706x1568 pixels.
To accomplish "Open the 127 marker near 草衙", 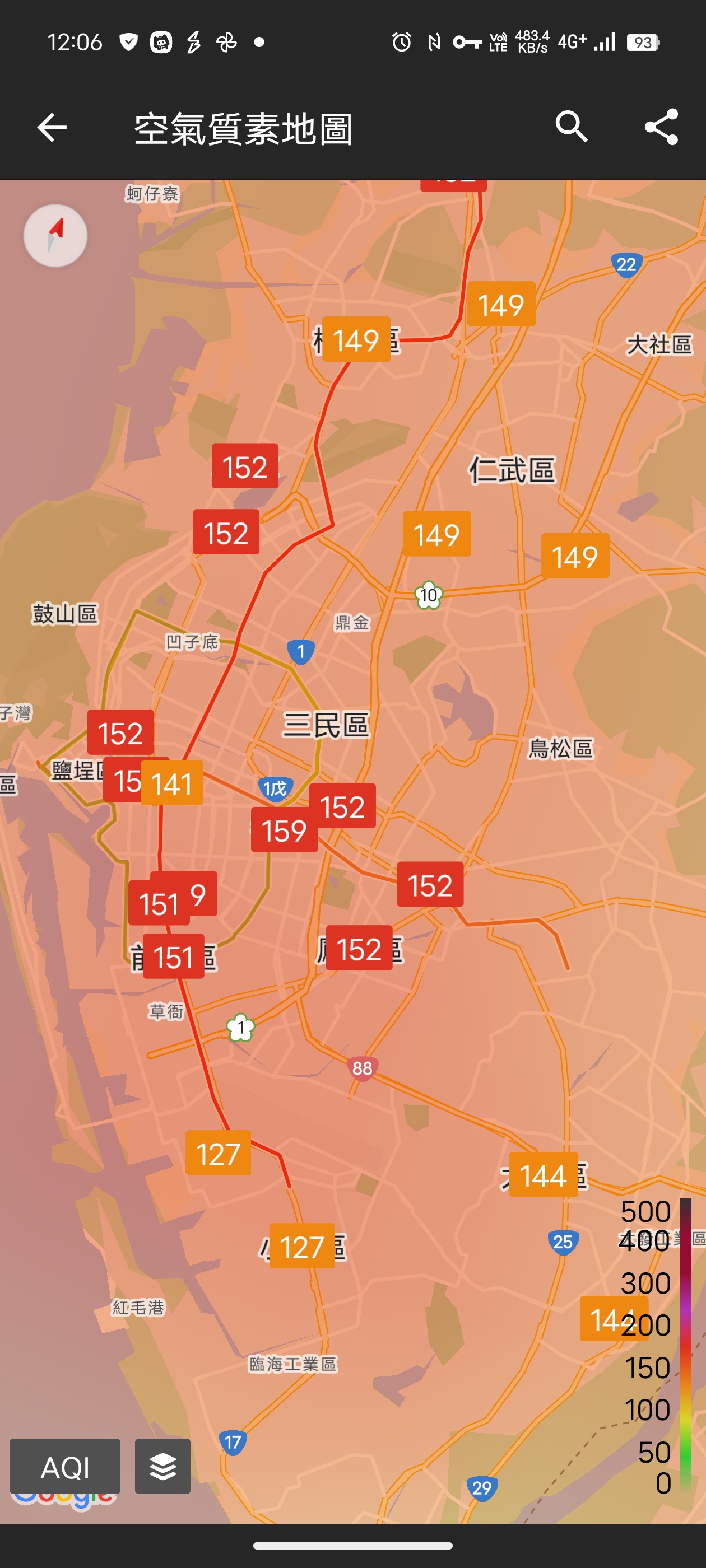I will [218, 1154].
